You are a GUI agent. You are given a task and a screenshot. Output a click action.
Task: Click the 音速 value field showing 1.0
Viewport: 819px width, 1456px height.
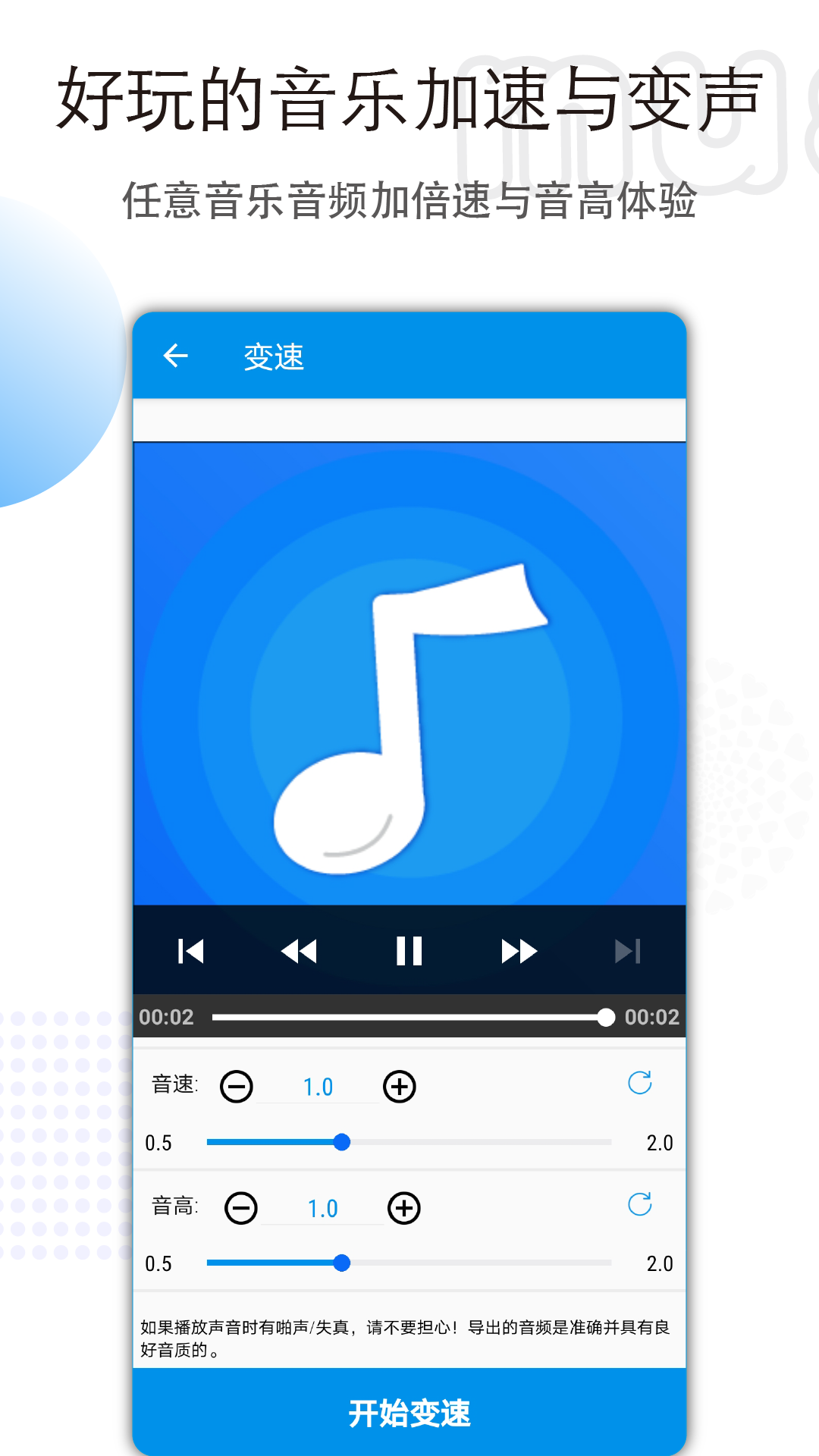click(x=317, y=1085)
